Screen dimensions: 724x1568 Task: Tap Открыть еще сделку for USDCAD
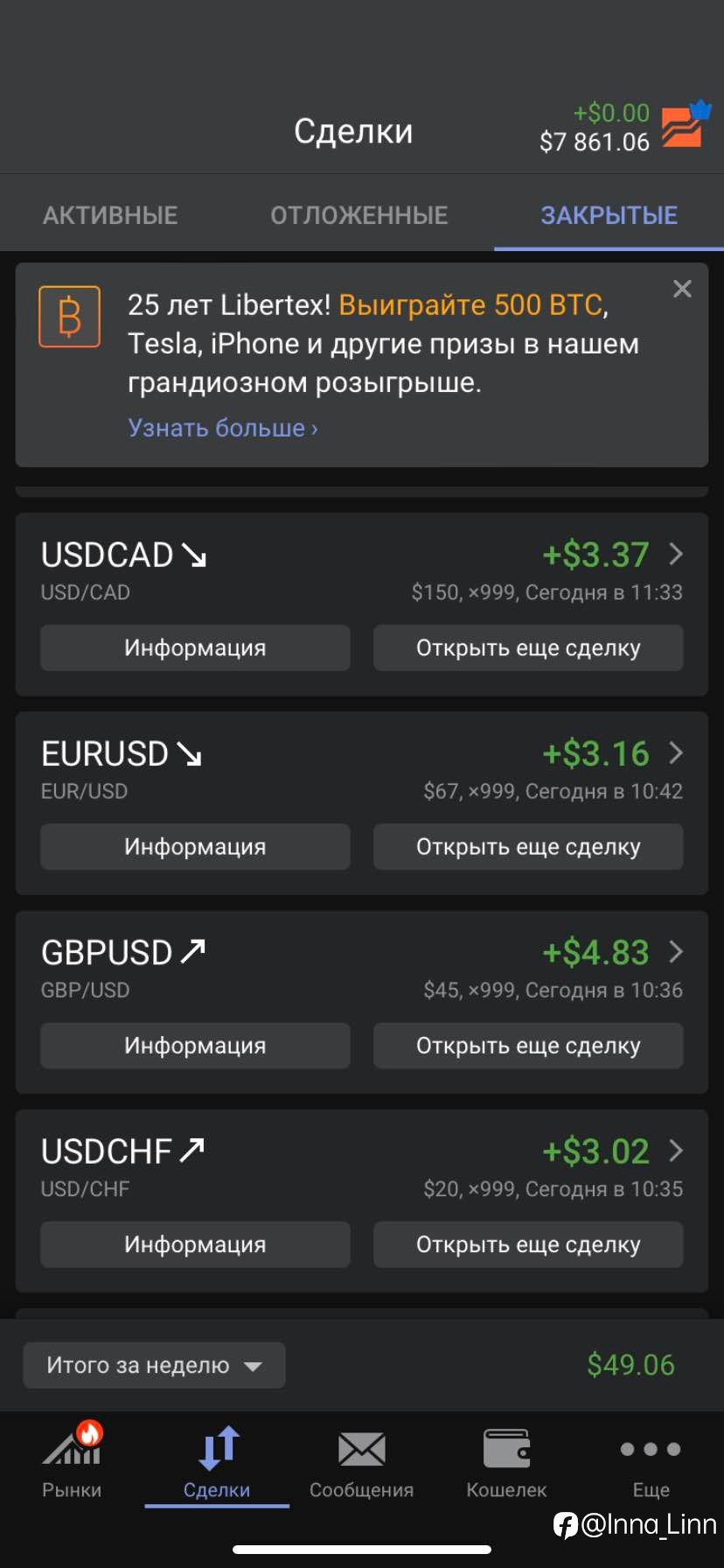pos(528,647)
